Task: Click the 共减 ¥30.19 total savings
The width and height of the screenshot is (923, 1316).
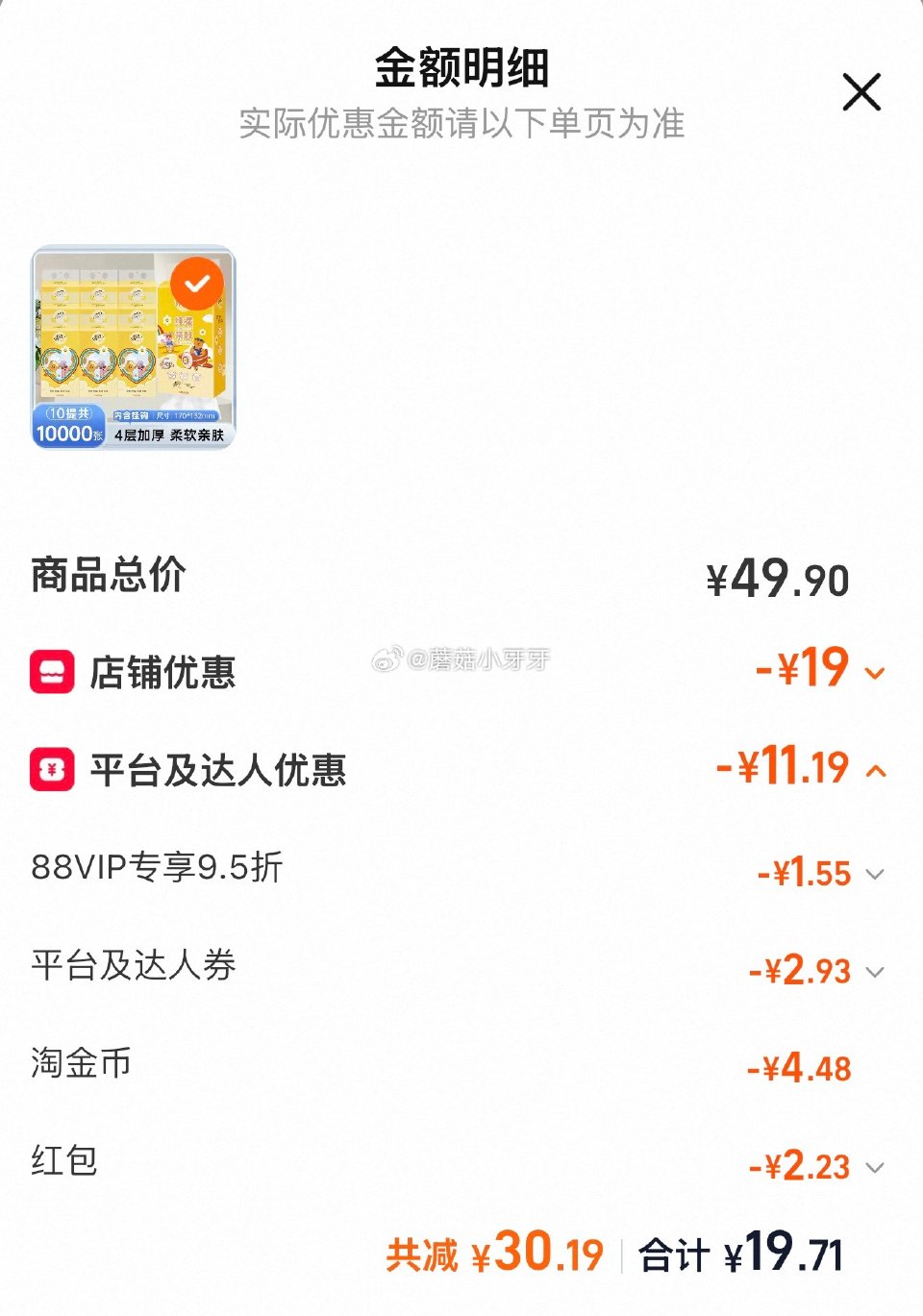Action: point(495,1254)
